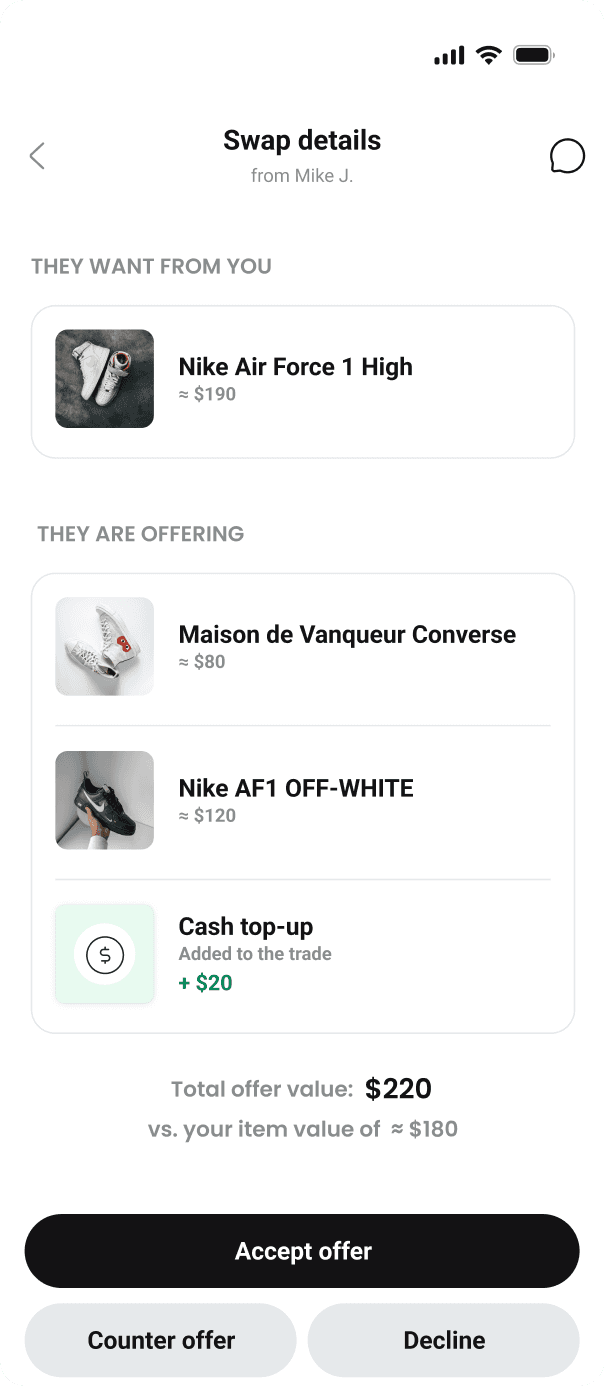
Task: Accept the swap offer
Action: pos(302,1251)
